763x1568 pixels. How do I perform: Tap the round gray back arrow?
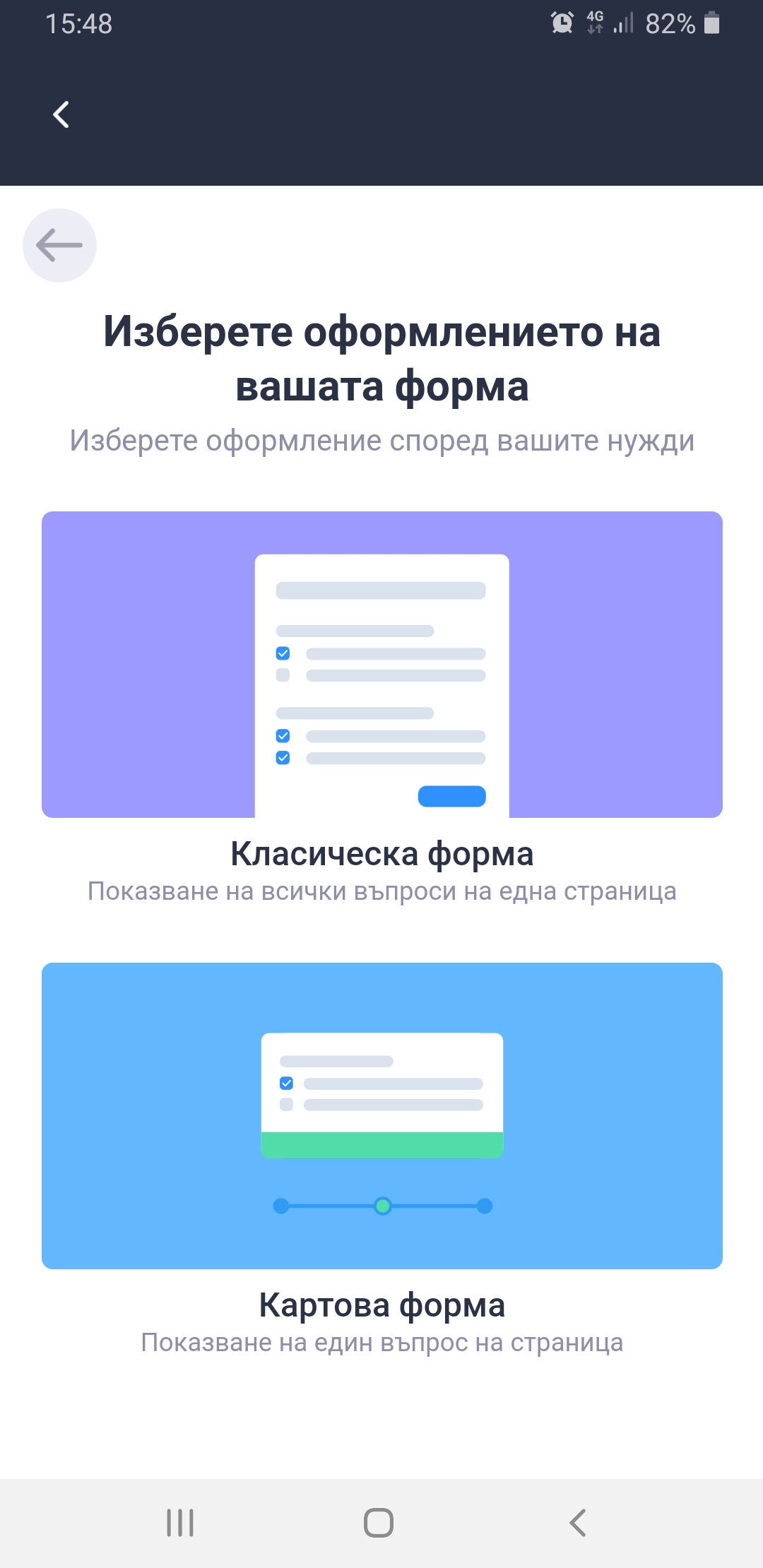pos(60,246)
